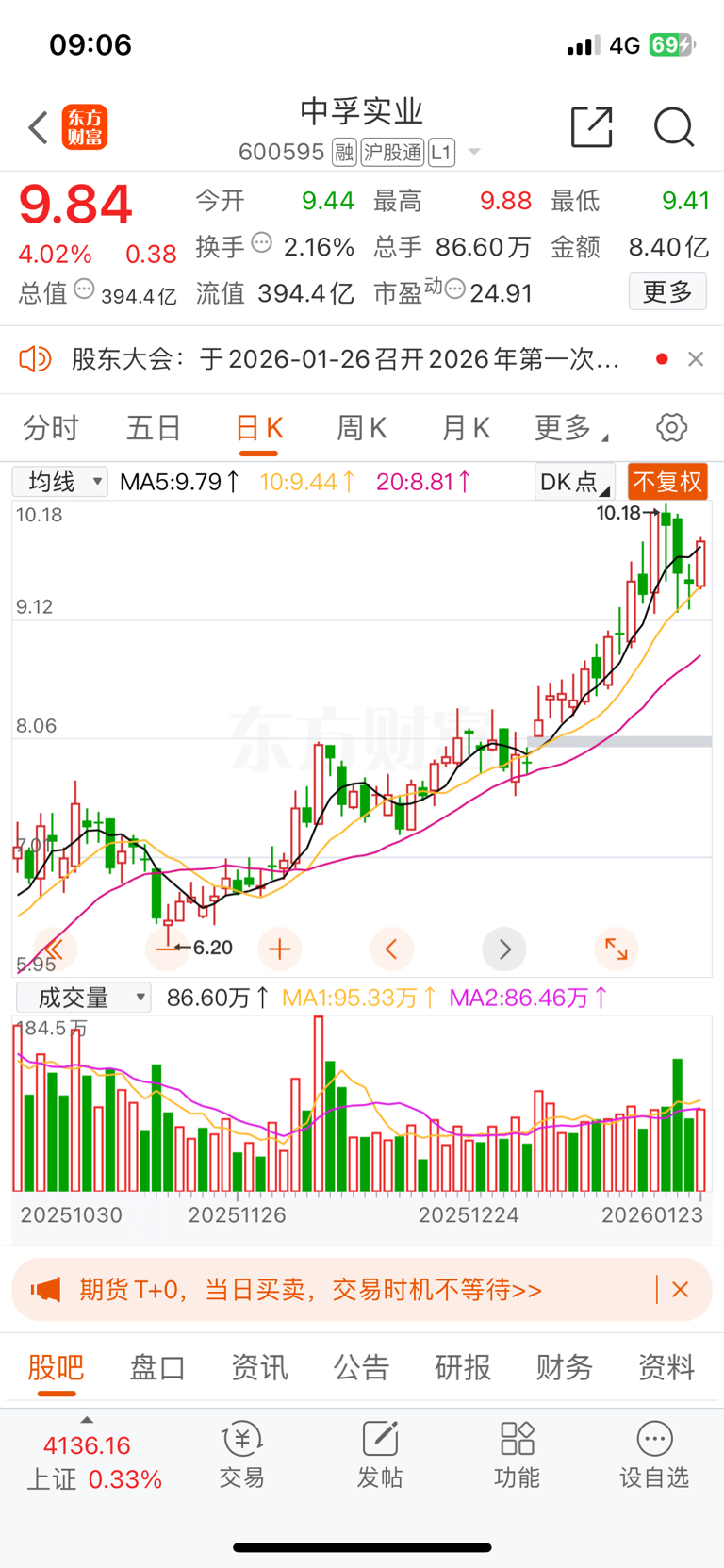Image resolution: width=724 pixels, height=1568 pixels.
Task: Dismiss the 股东大会 announcement banner
Action: tap(696, 359)
